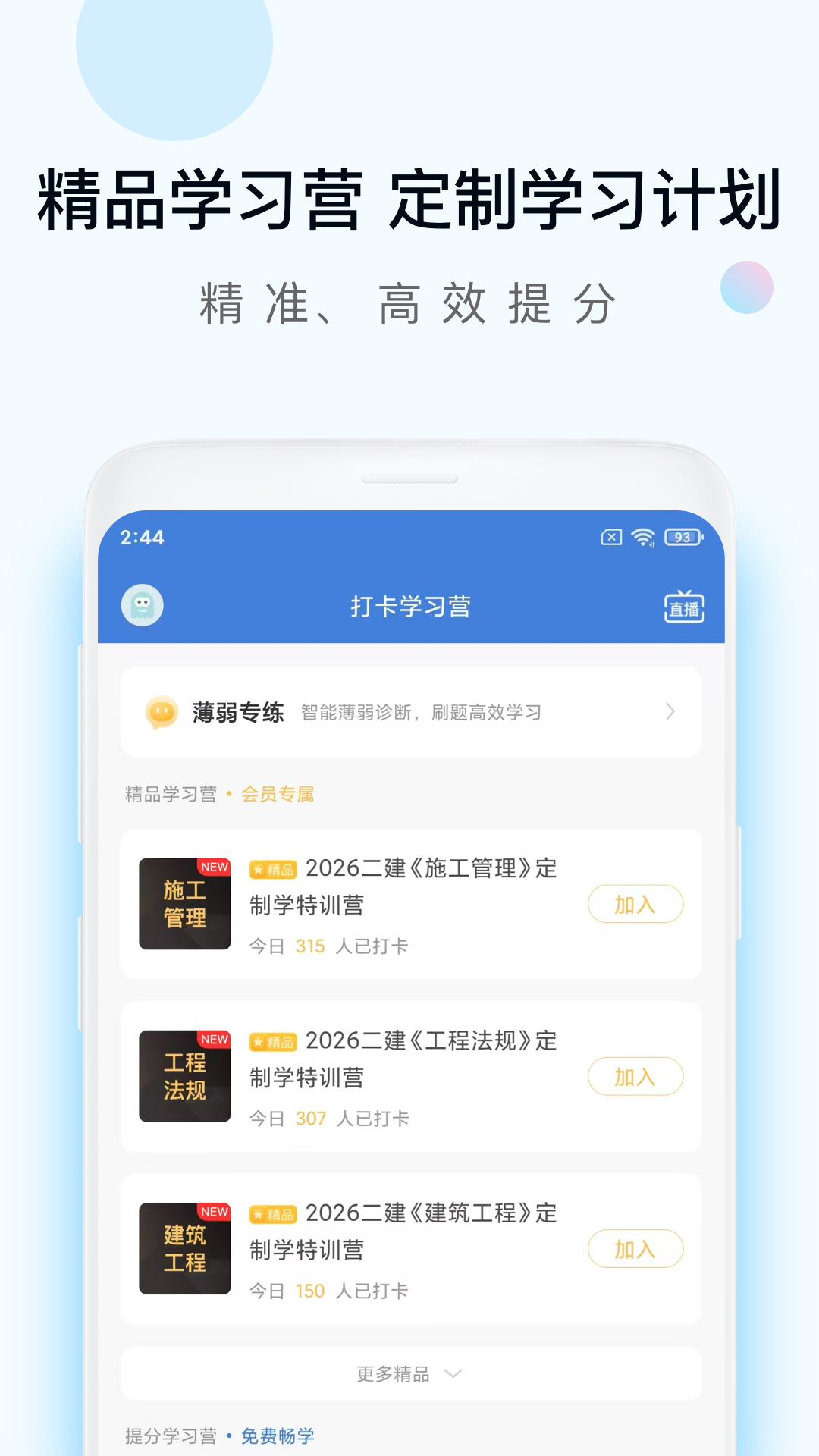Select the 精品学习营 section header
This screenshot has height=1456, width=819.
pyautogui.click(x=171, y=793)
